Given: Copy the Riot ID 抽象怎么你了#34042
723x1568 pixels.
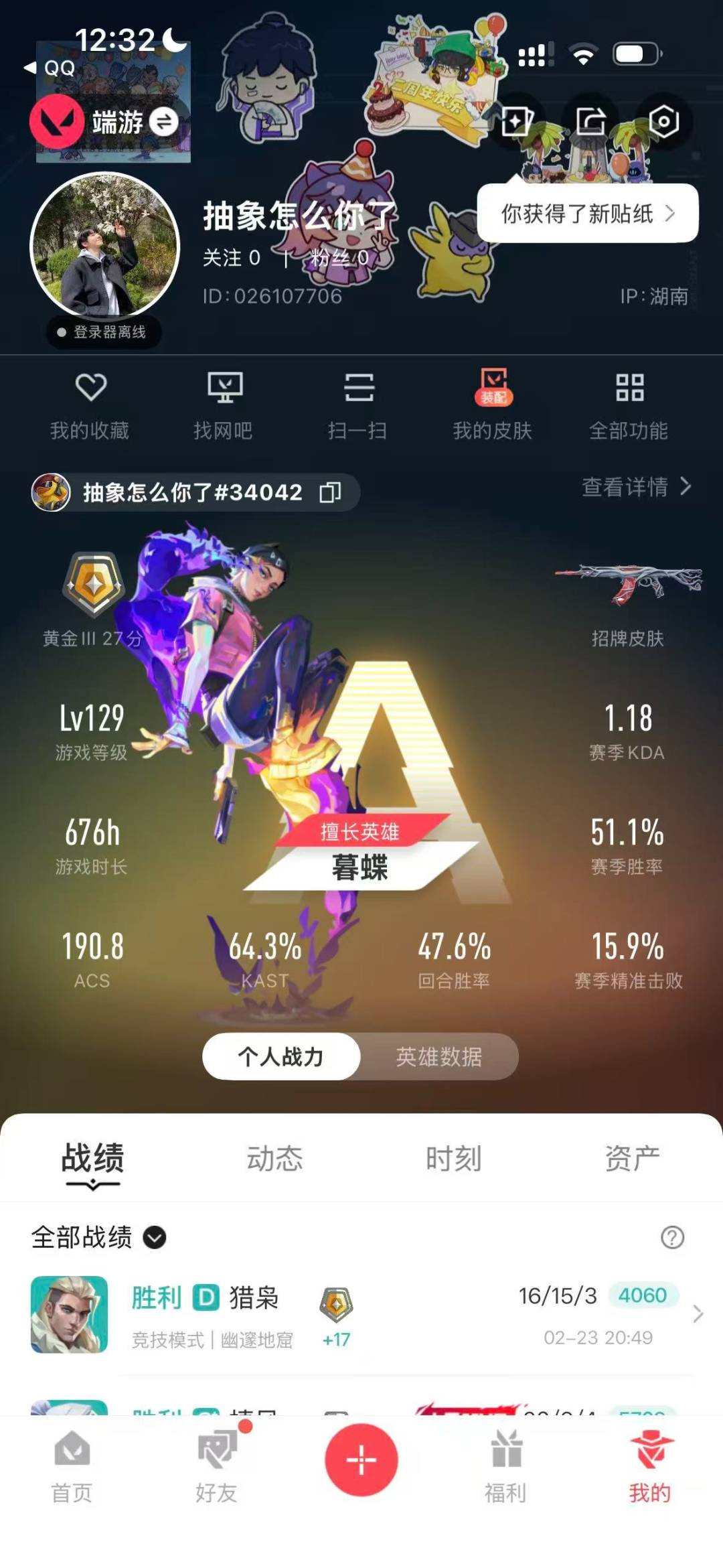Looking at the screenshot, I should coord(329,491).
